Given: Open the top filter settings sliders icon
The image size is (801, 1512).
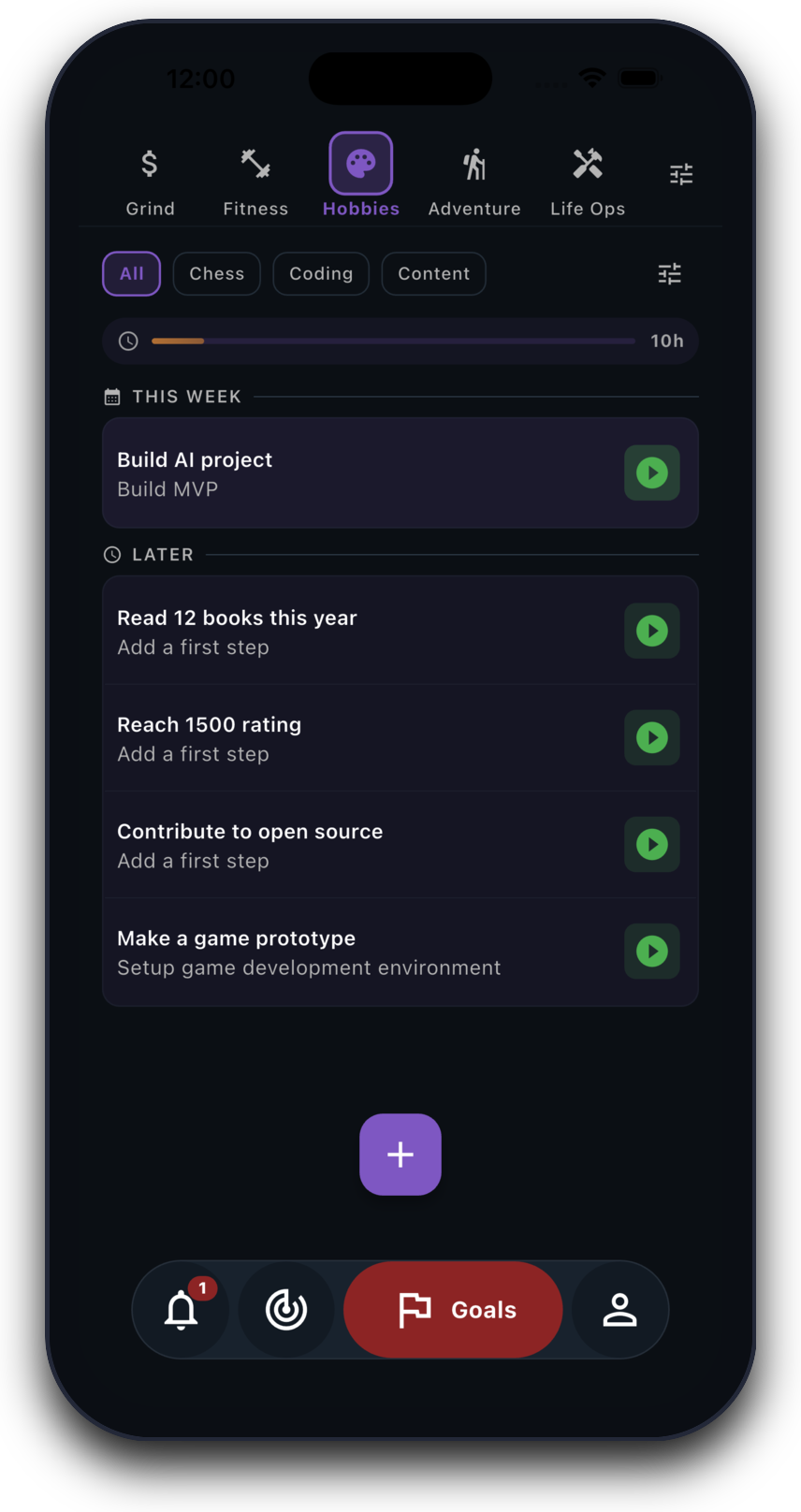Looking at the screenshot, I should [682, 174].
